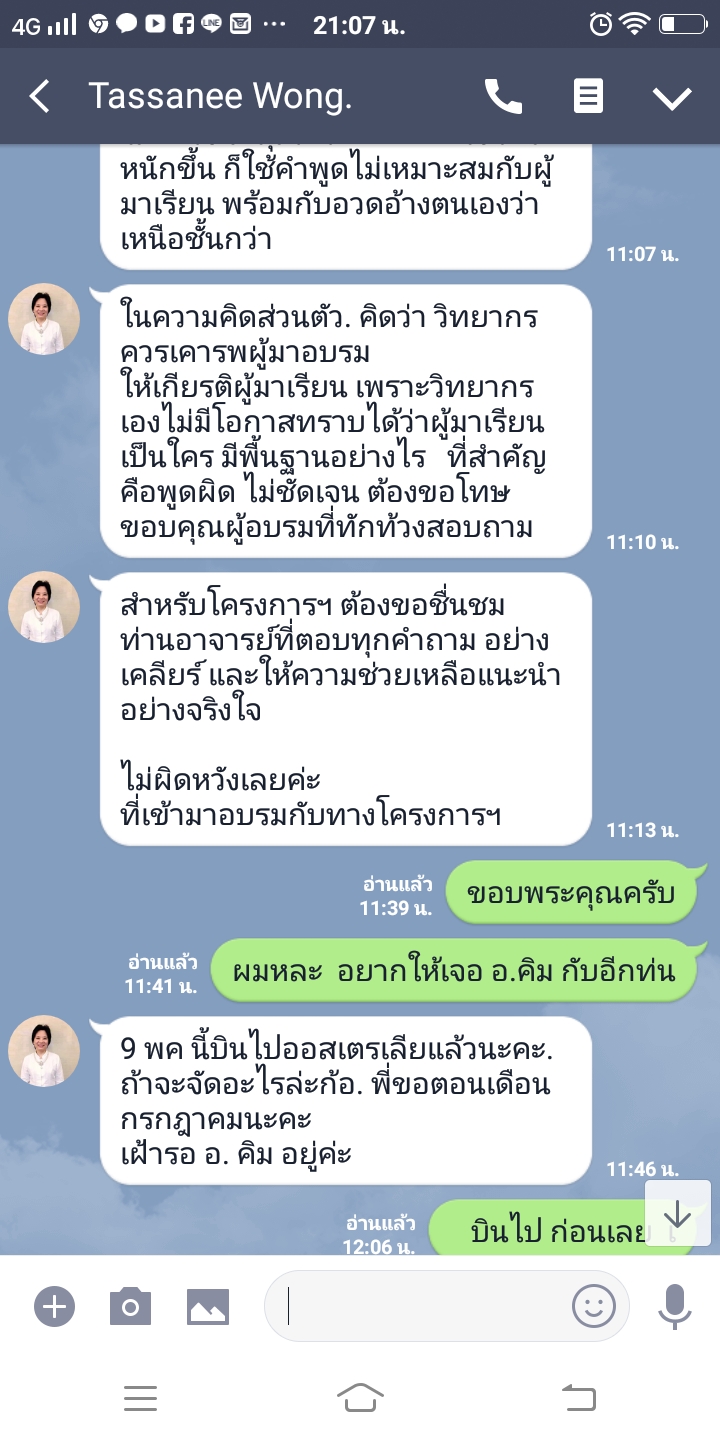Launch the camera to take a photo
This screenshot has height=1440, width=720.
point(130,1306)
